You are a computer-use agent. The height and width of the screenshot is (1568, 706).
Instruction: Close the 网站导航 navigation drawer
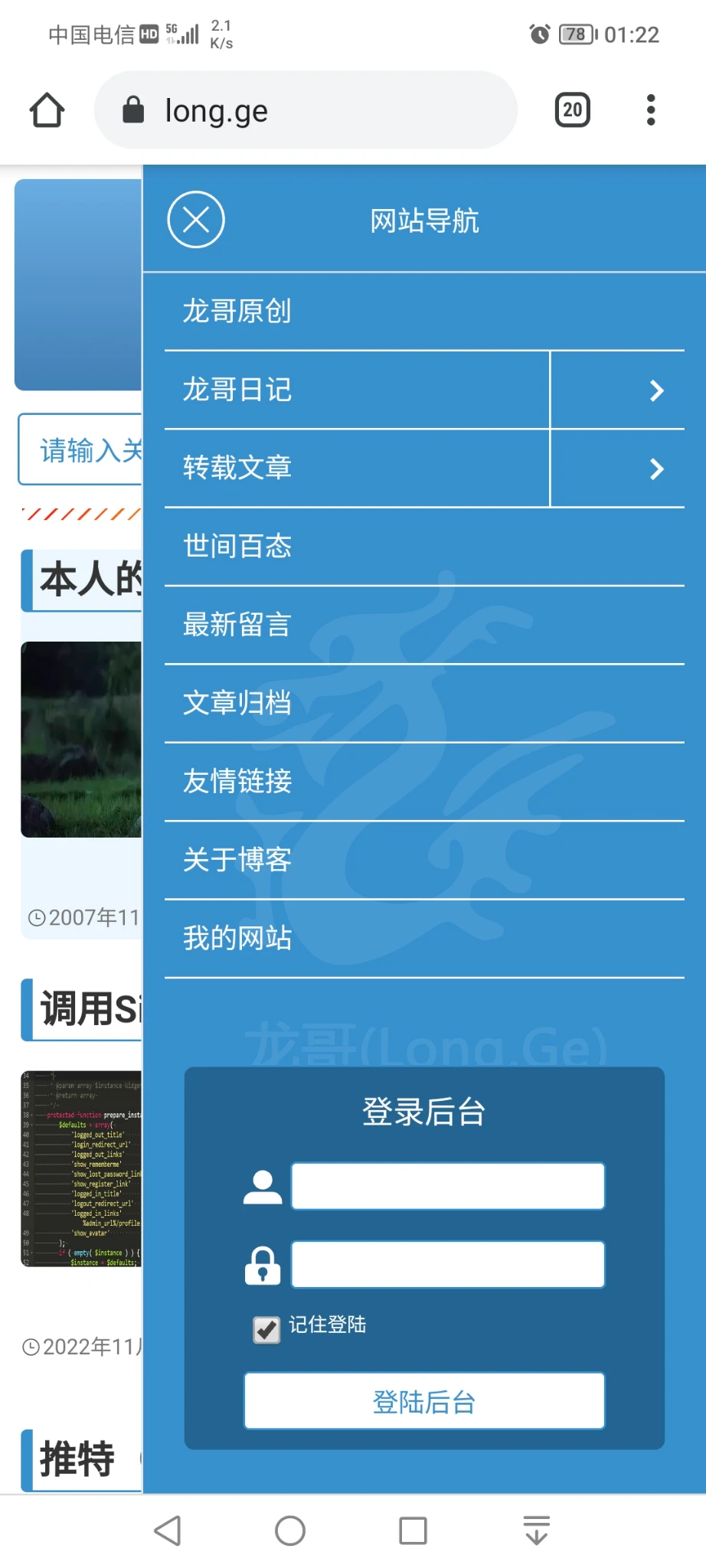196,220
